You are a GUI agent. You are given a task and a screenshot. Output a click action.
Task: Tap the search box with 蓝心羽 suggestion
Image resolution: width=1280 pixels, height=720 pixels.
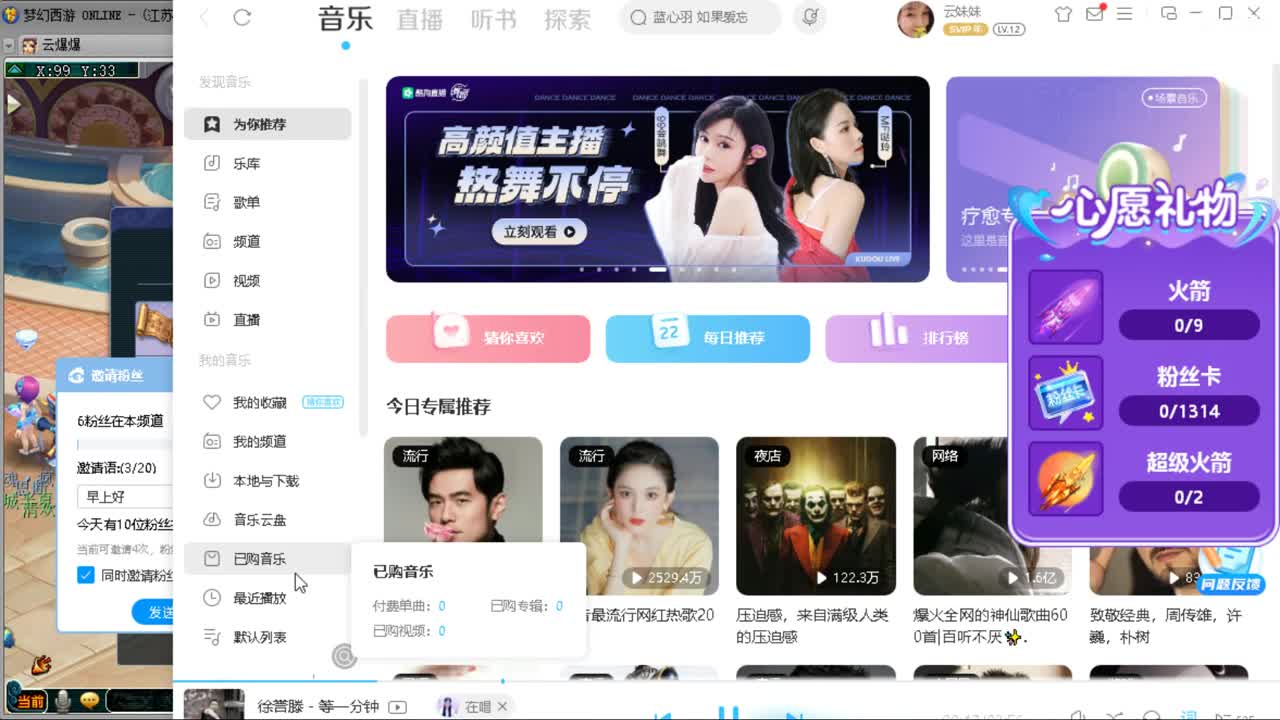[700, 17]
